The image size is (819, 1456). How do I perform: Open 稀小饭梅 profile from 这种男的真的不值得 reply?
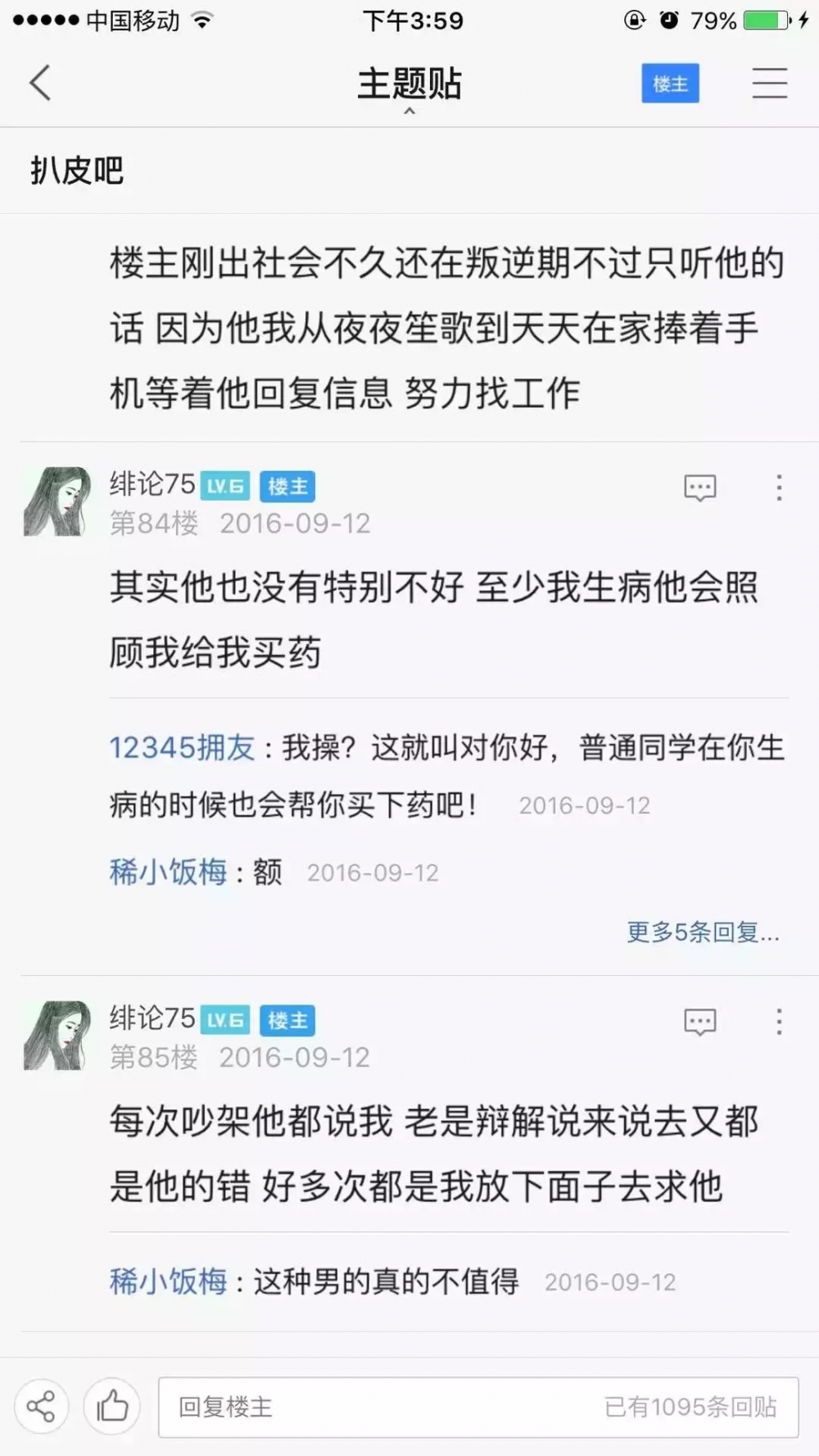point(168,1281)
